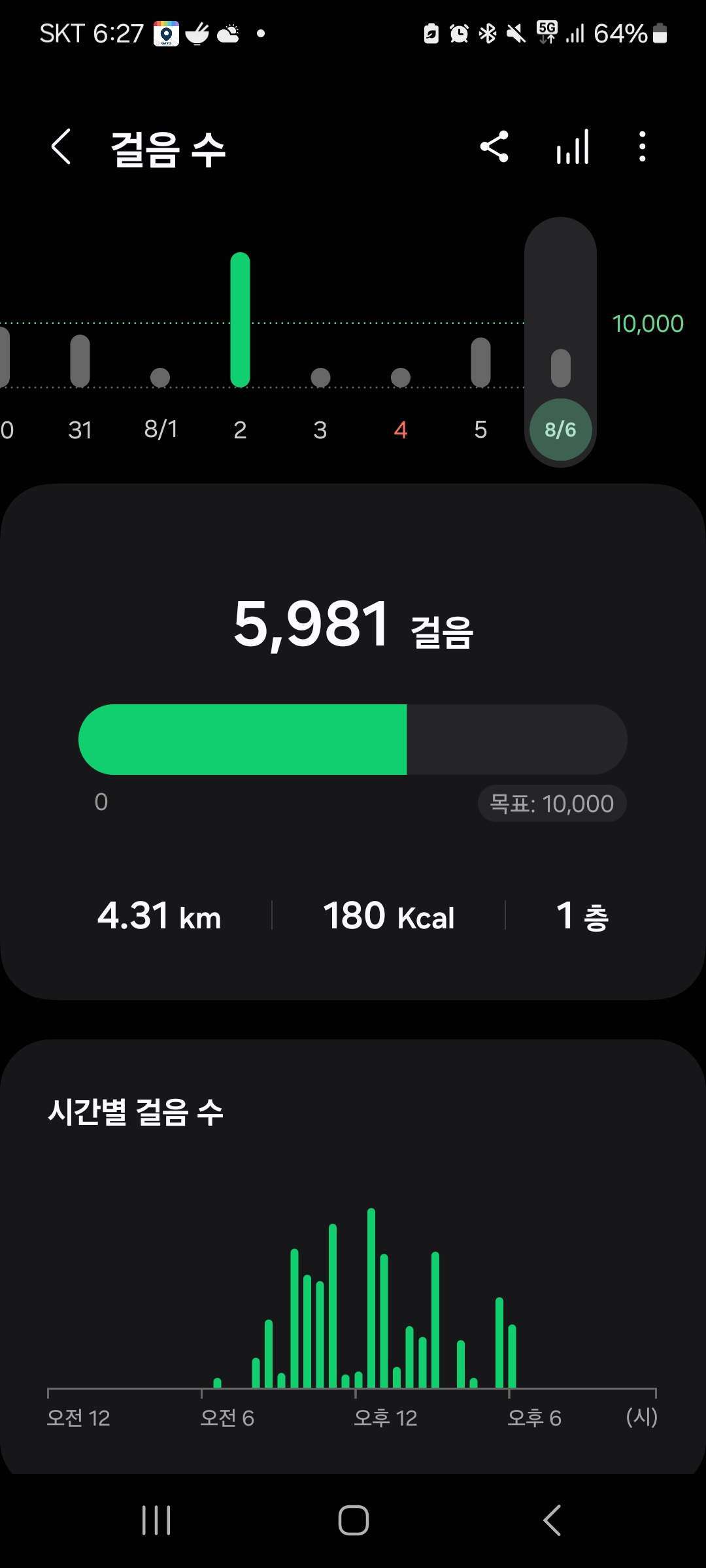Open the step trends chart icon
This screenshot has height=1568, width=706.
pyautogui.click(x=573, y=146)
